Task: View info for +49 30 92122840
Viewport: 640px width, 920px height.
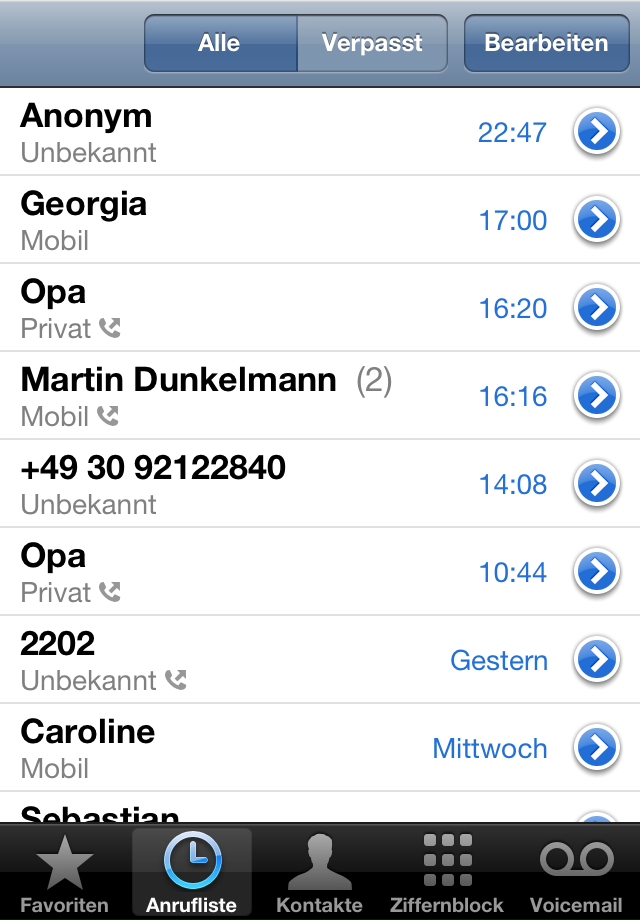Action: pyautogui.click(x=597, y=484)
